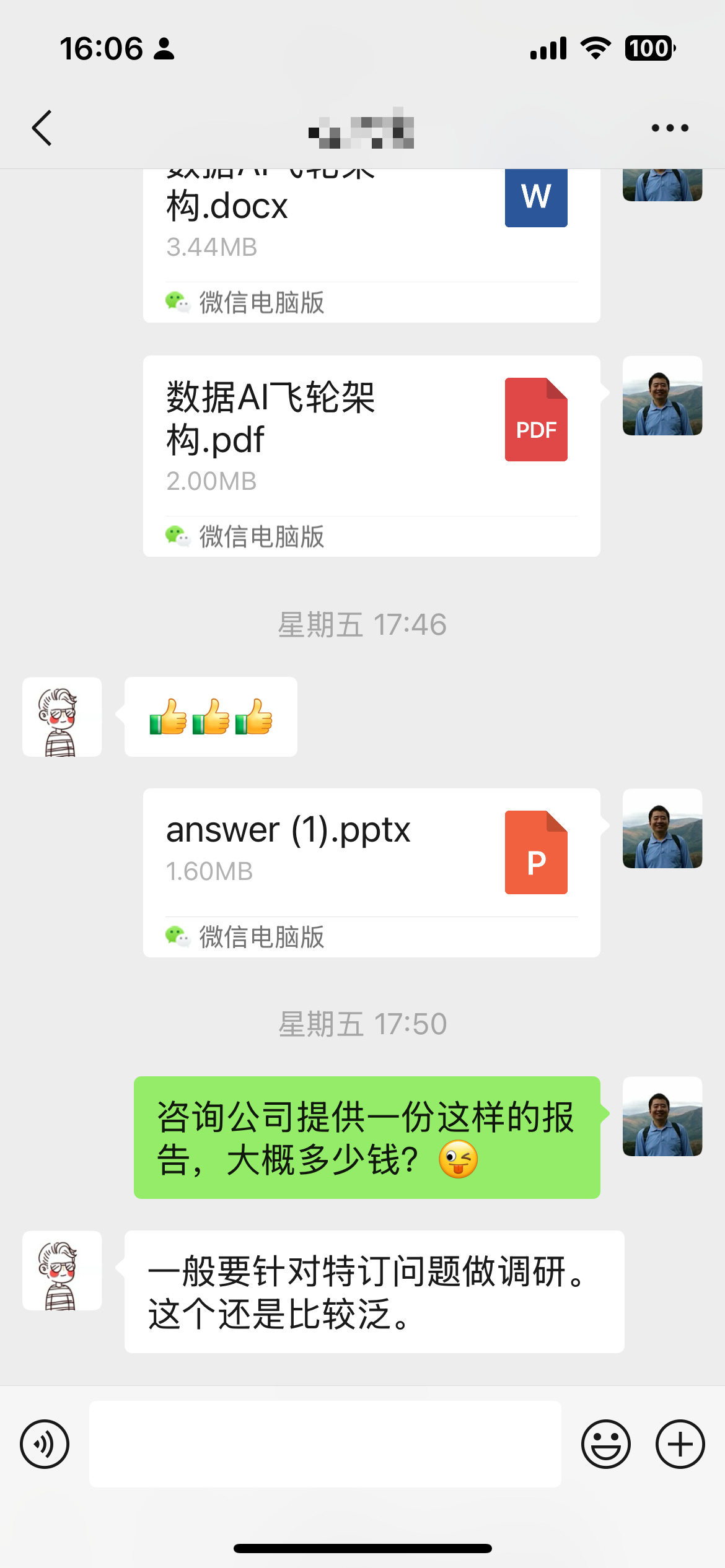View the contact's avatar beside thumbs-up message

62,717
